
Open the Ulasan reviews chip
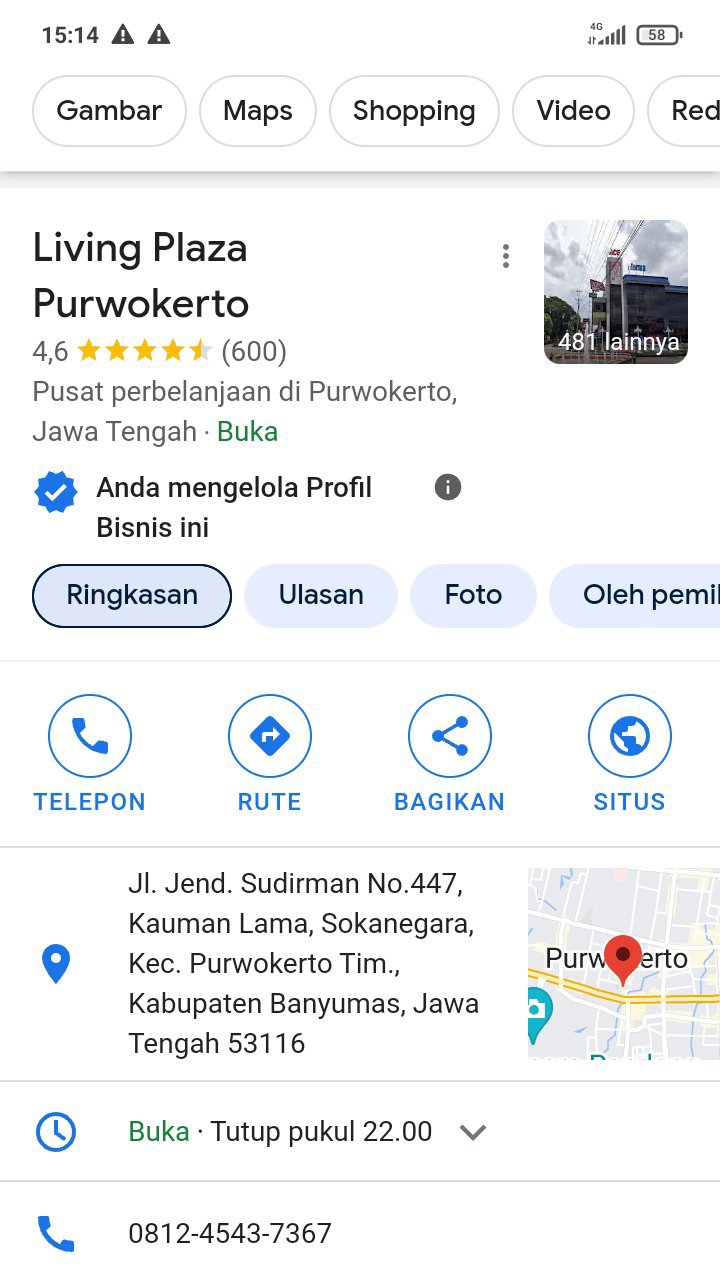point(321,595)
